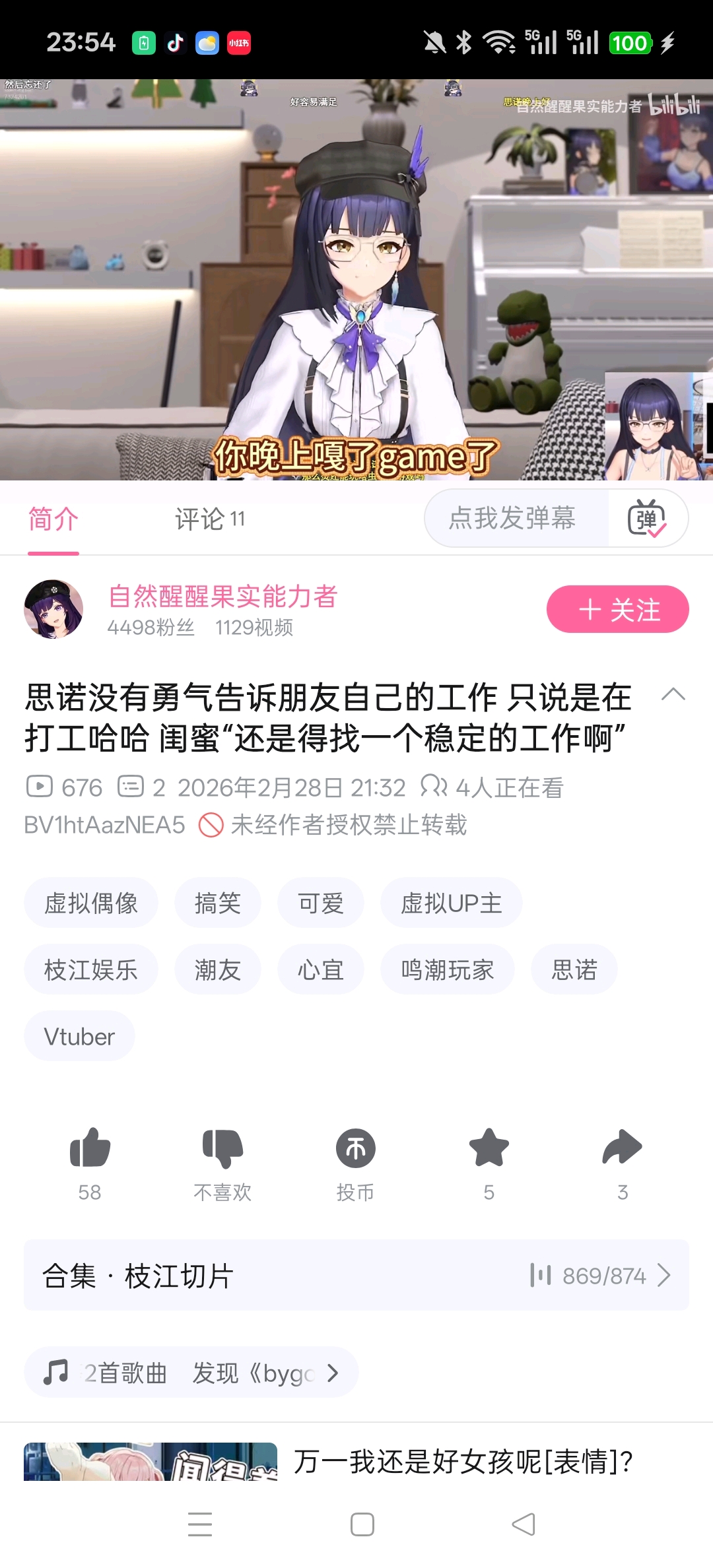Toggle the danmaku display icon

tap(647, 519)
